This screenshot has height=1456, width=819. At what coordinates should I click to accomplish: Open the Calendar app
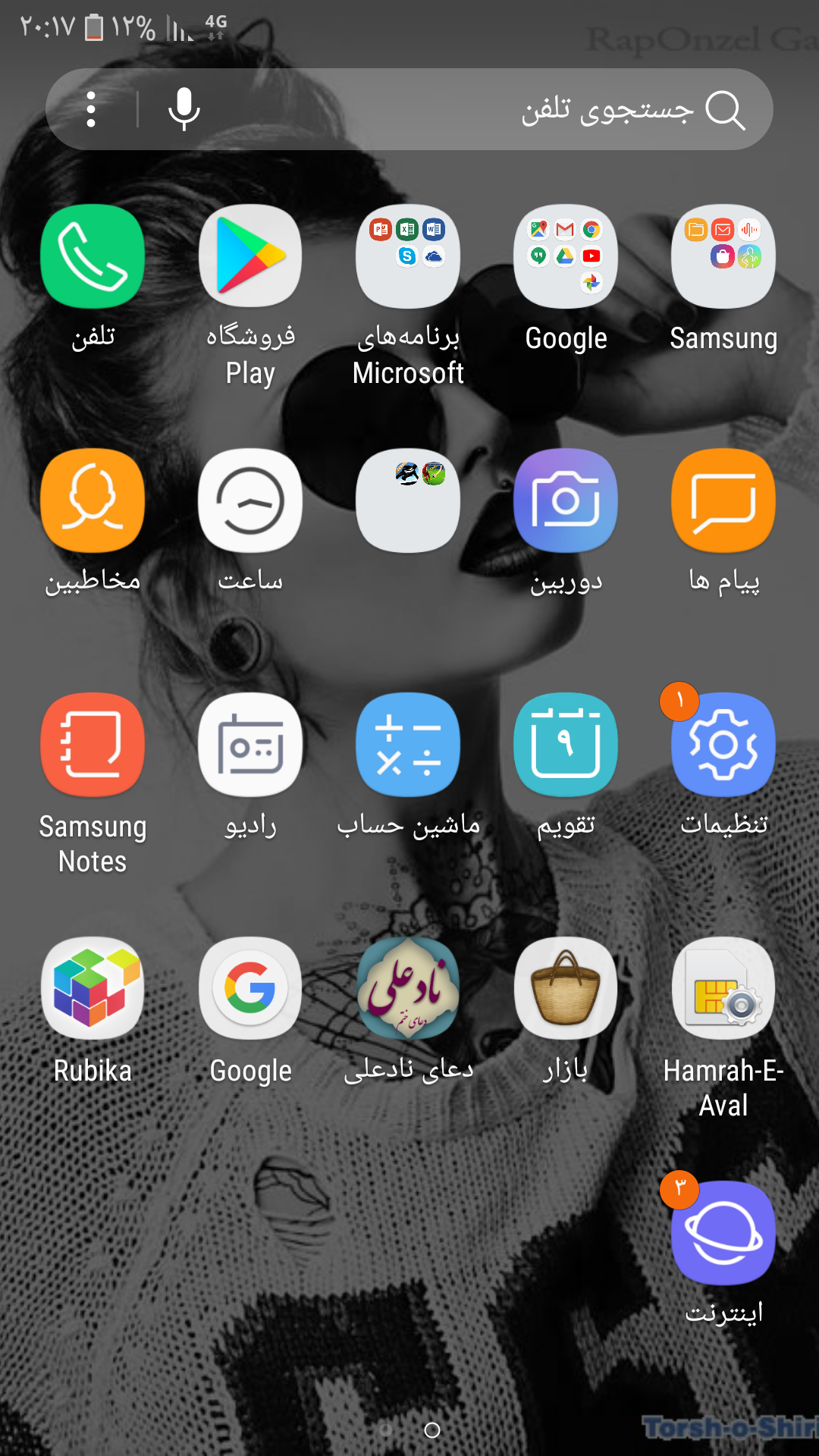566,745
